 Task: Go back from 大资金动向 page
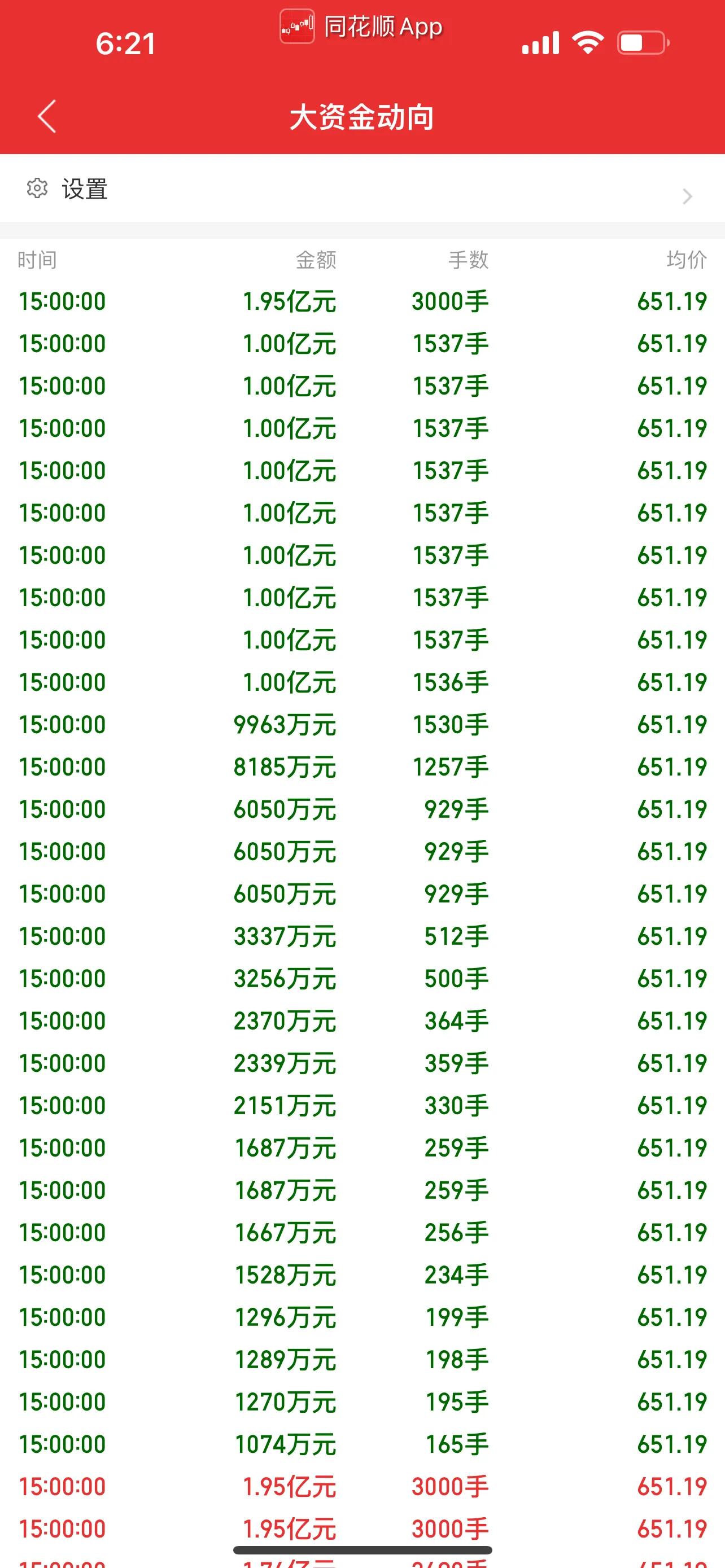click(x=47, y=116)
